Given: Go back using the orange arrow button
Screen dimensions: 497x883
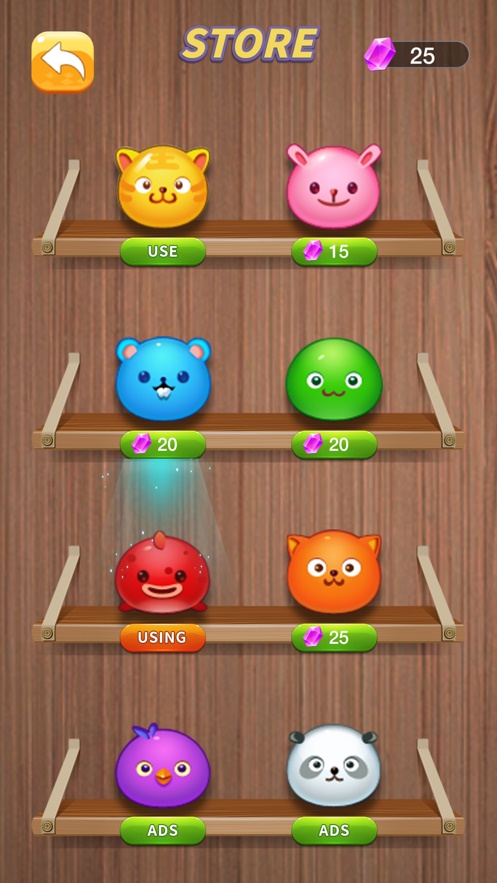Looking at the screenshot, I should coord(62,62).
